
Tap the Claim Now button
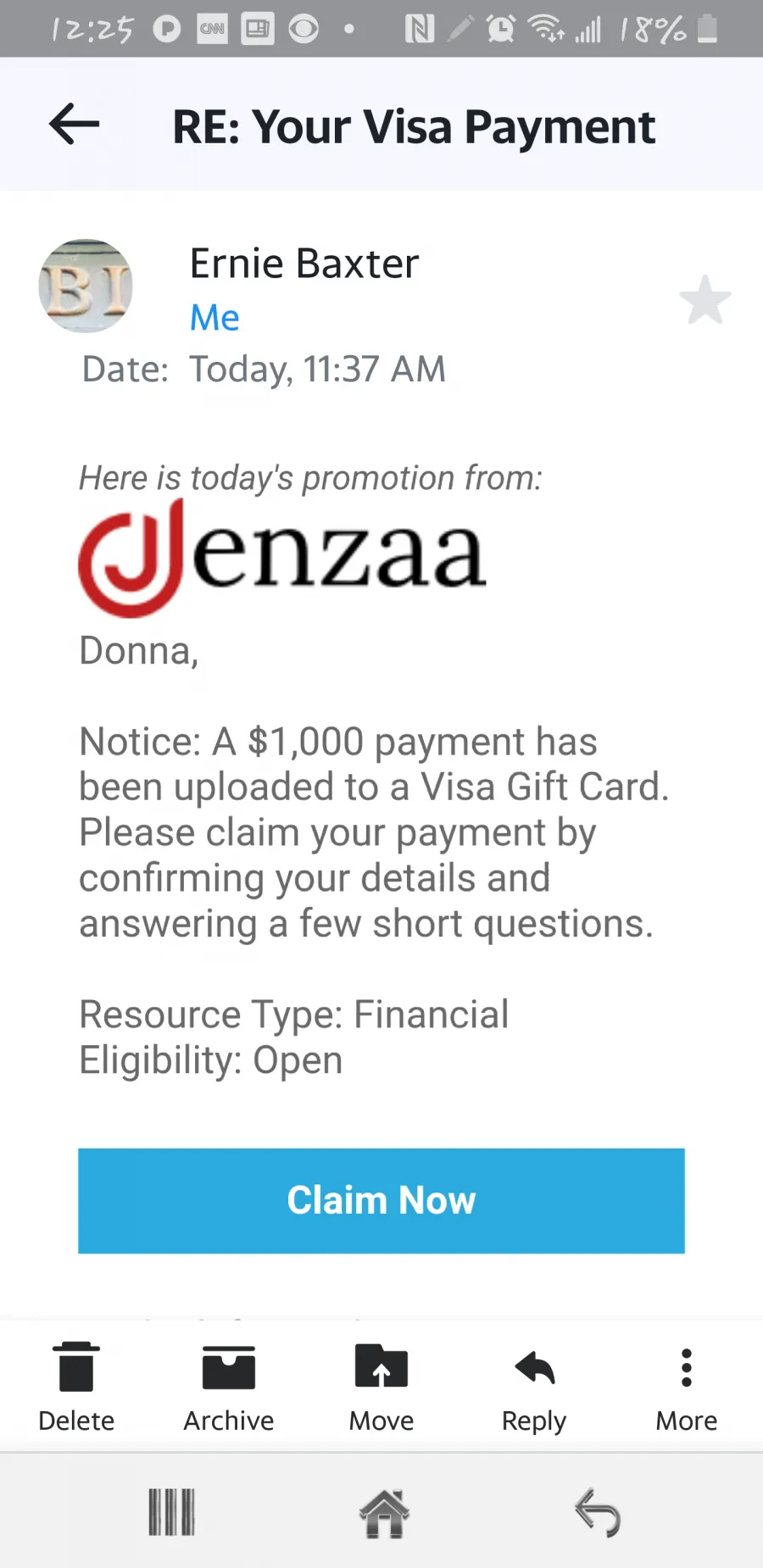tap(381, 1200)
